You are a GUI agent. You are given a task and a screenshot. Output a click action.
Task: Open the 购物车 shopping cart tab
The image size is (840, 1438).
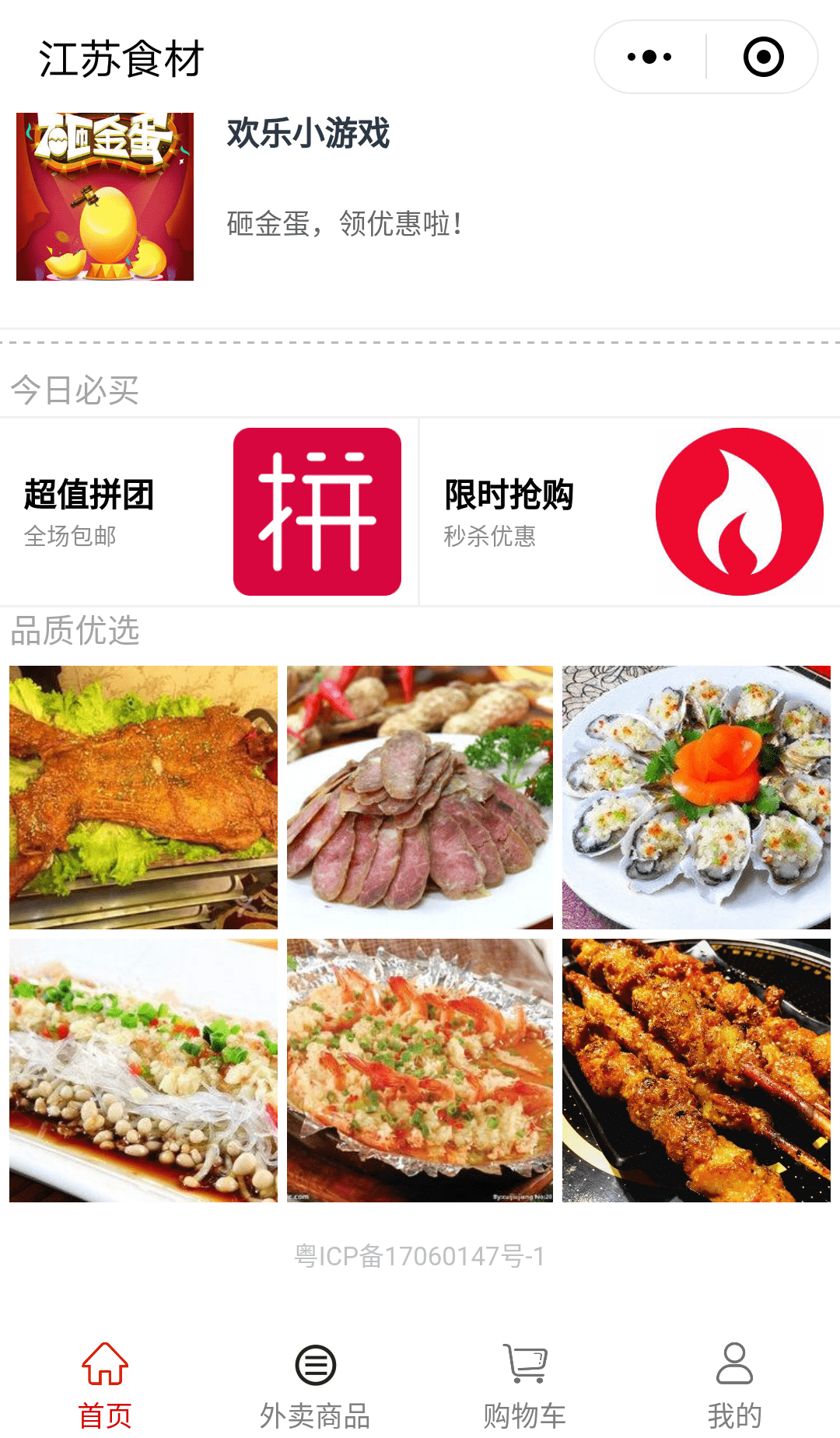(x=525, y=1386)
